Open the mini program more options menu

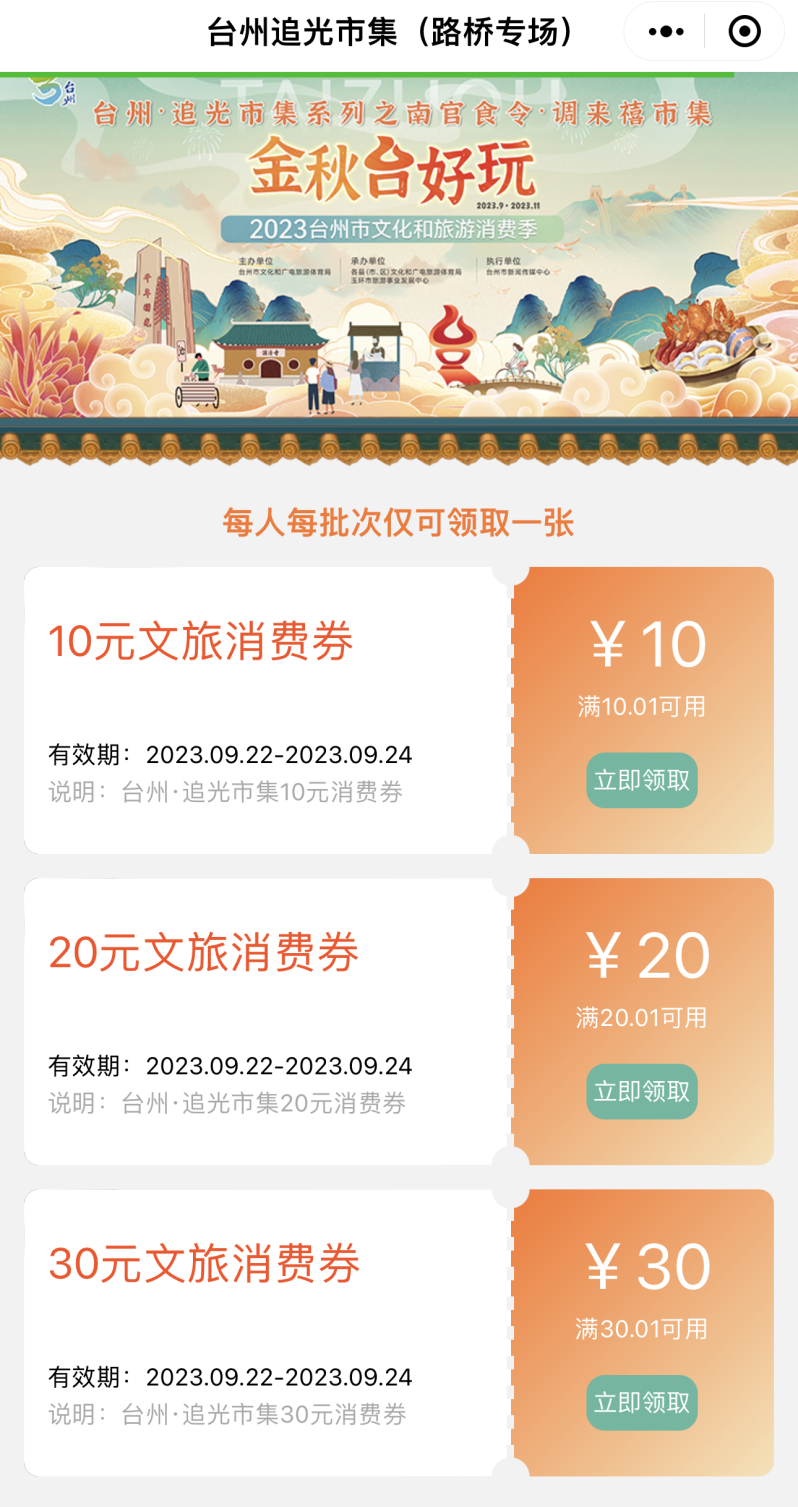(x=666, y=32)
